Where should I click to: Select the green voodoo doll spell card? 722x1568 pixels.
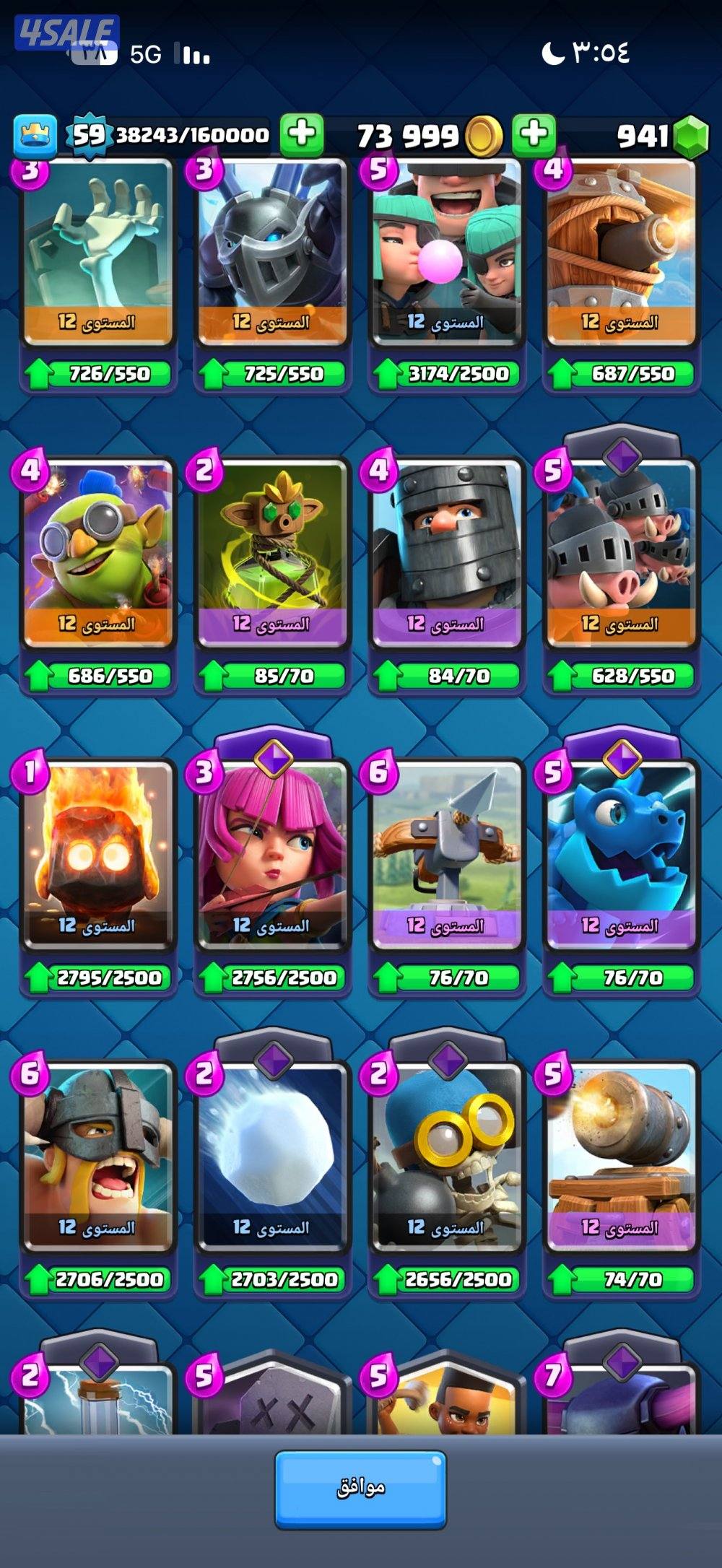pos(271,552)
